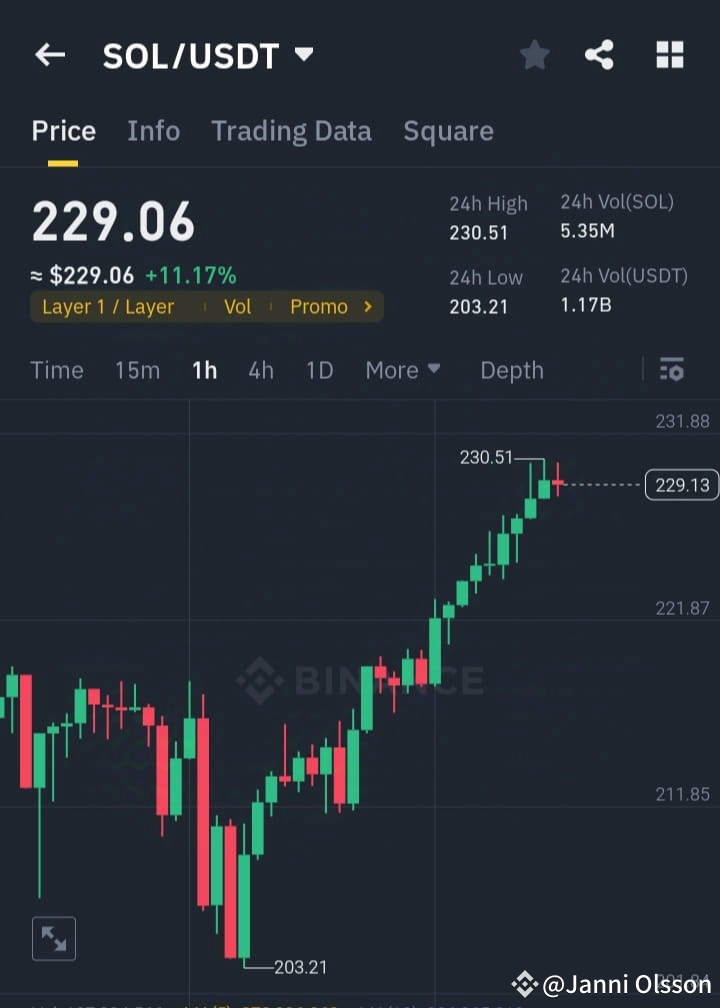Select the 15m candle interval
720x1008 pixels.
(x=137, y=370)
